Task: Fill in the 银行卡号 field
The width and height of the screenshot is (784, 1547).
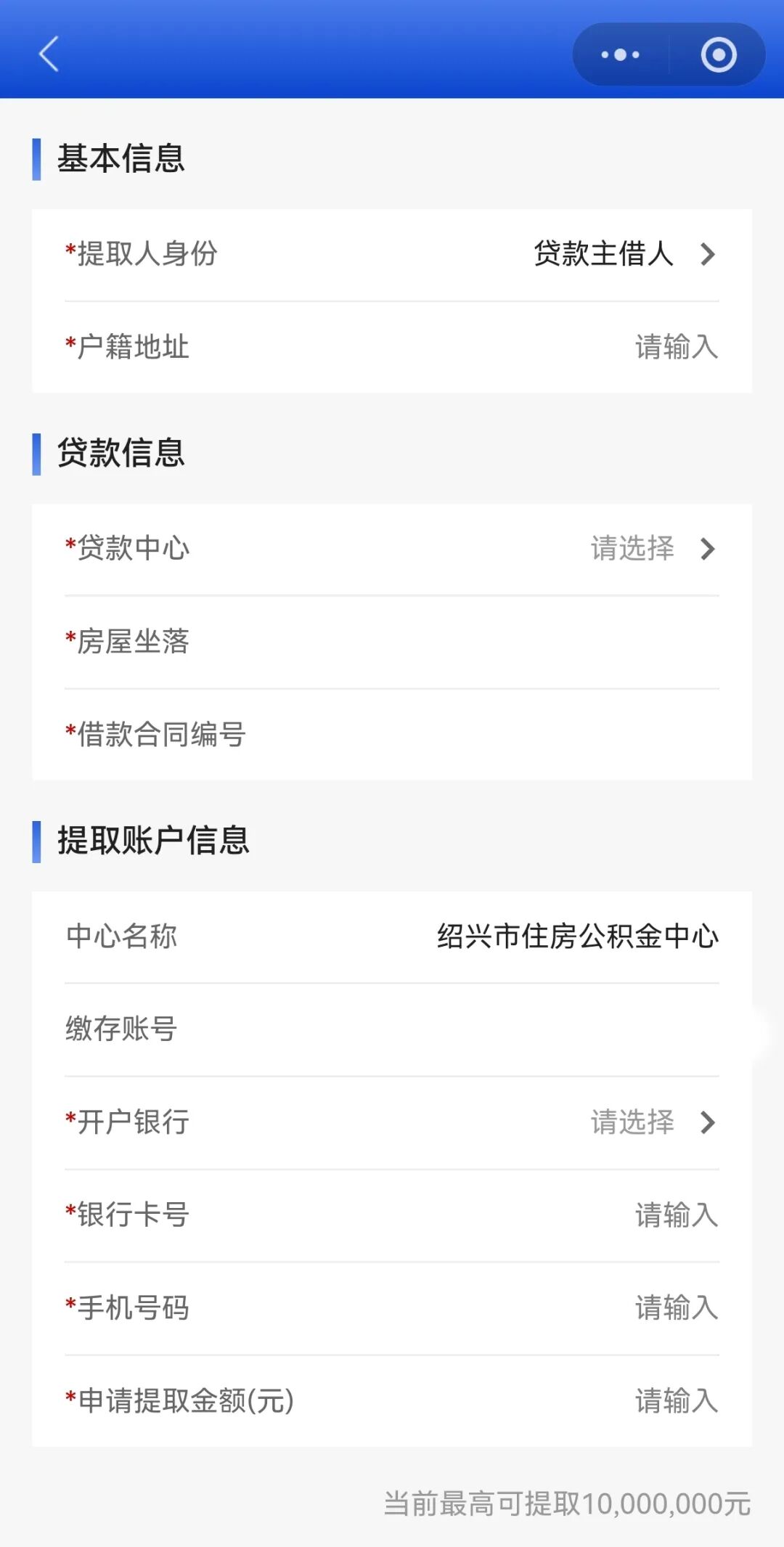Action: click(675, 1215)
